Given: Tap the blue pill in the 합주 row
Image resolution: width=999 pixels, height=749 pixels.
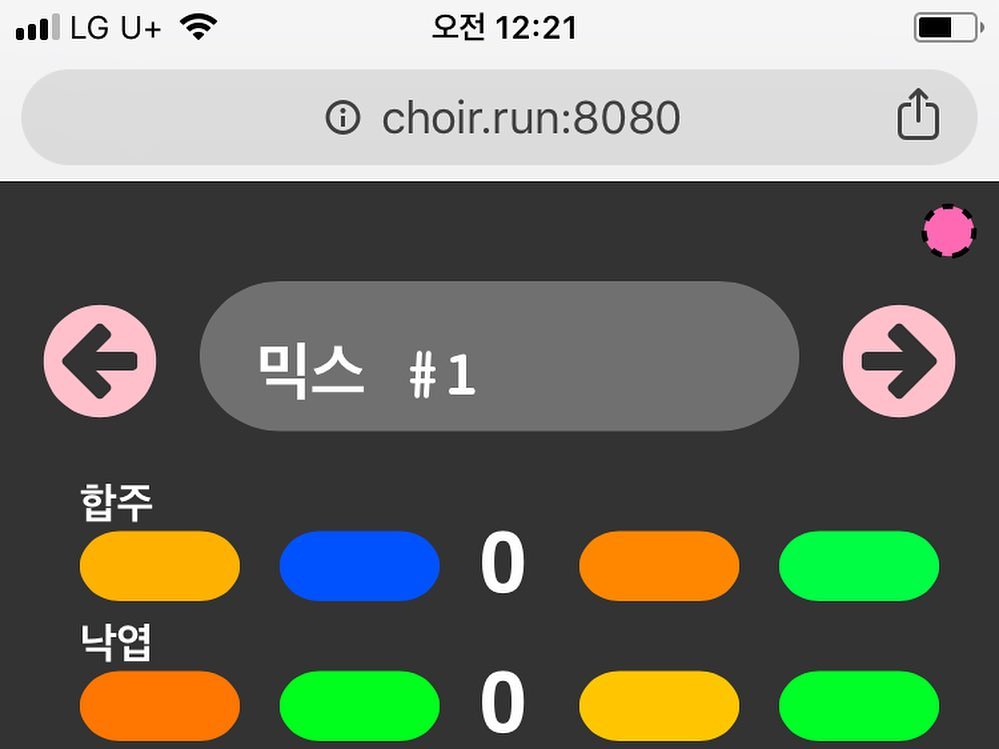Looking at the screenshot, I should (x=359, y=566).
